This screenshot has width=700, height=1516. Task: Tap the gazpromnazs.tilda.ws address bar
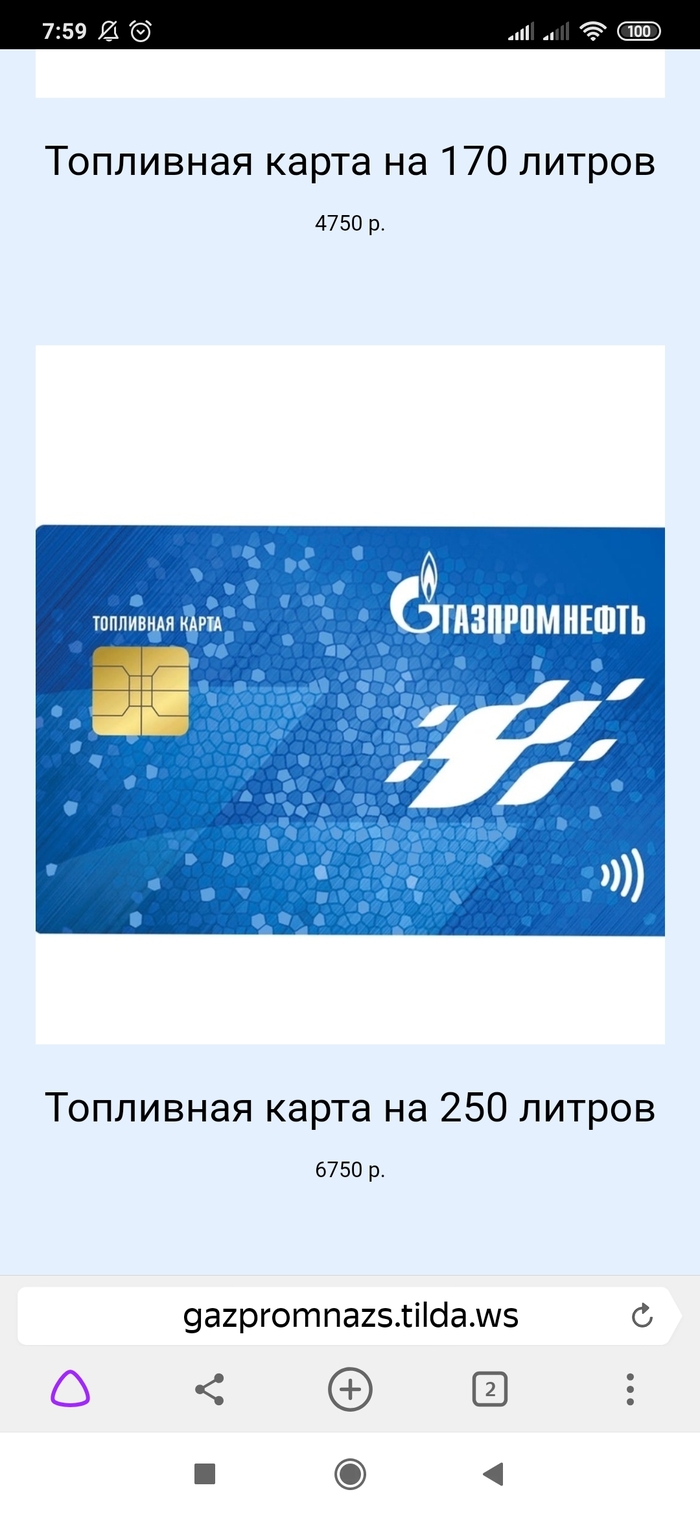350,1315
